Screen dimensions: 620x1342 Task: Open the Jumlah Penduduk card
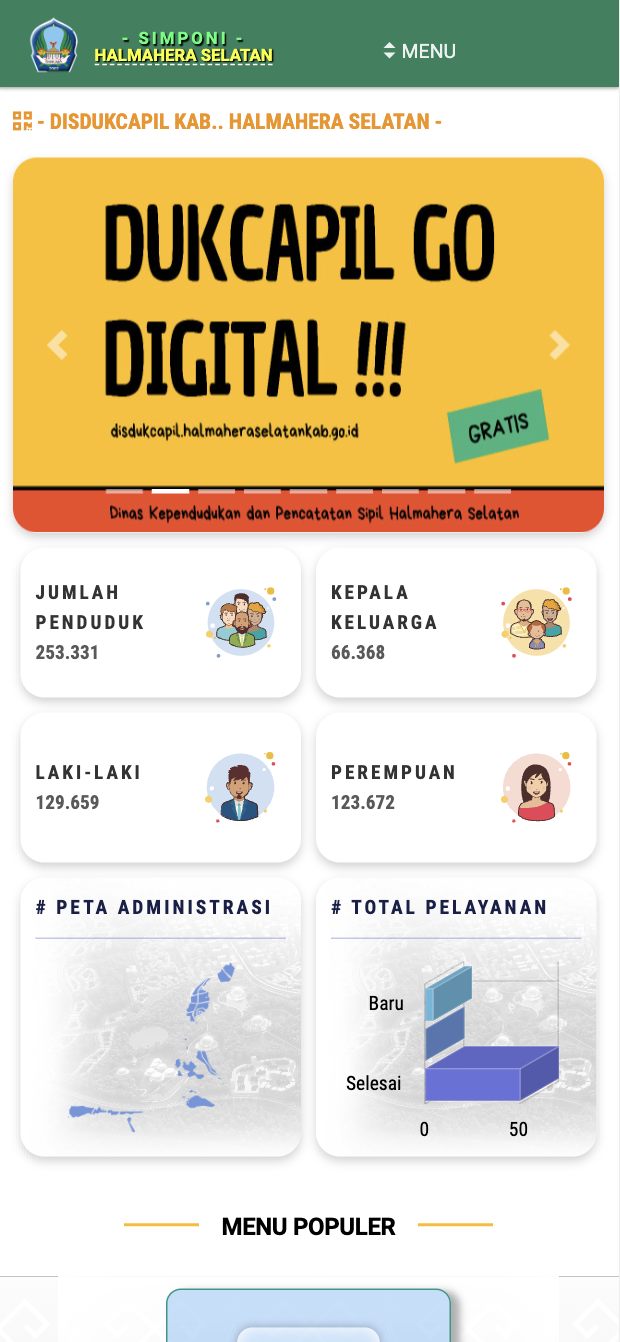click(x=160, y=621)
